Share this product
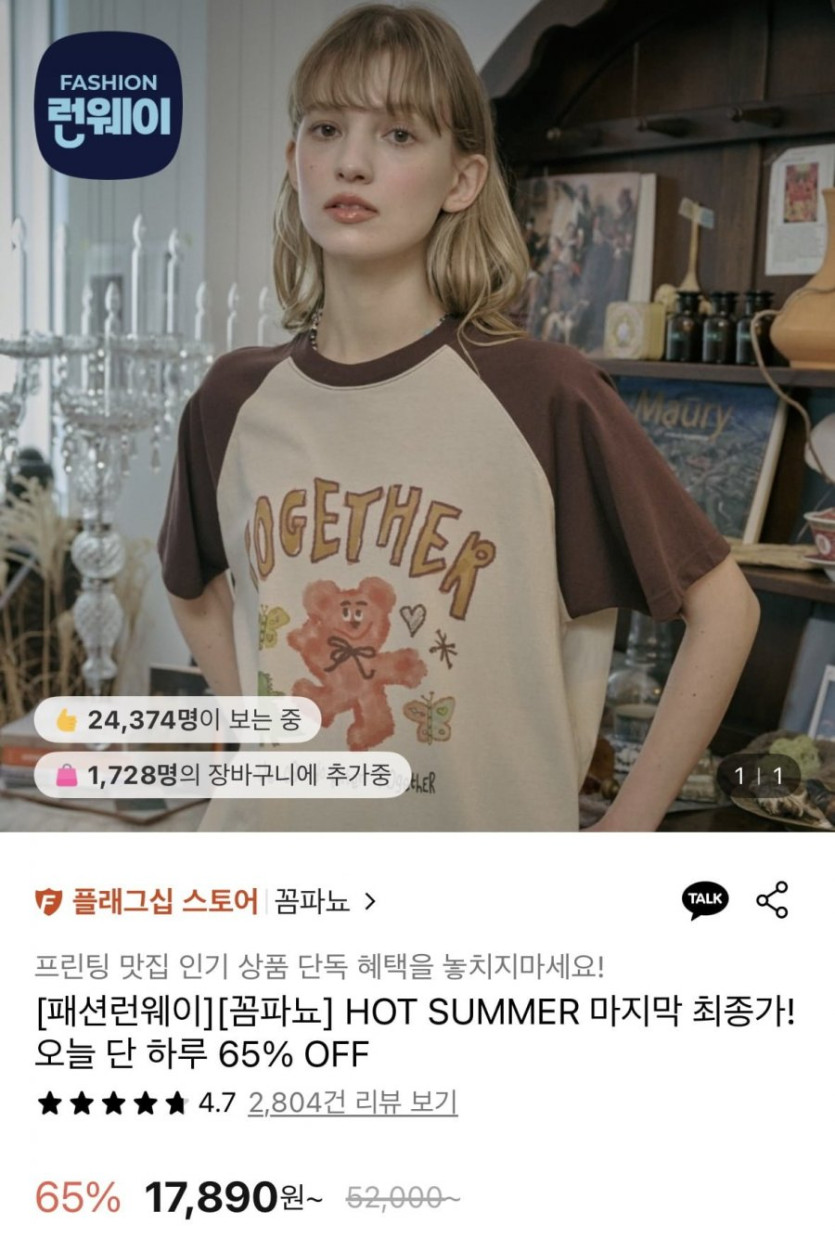Viewport: 835px width, 1238px height. click(x=772, y=899)
